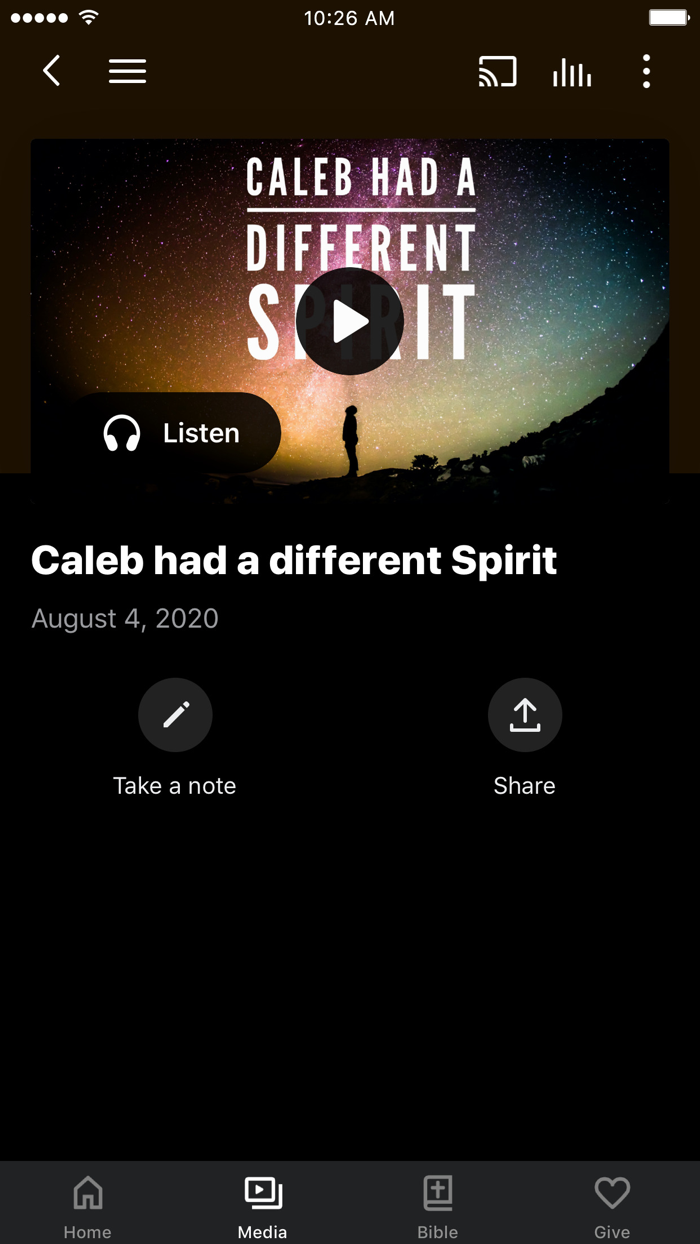The width and height of the screenshot is (700, 1244).
Task: Play the Caleb had a different Spirit video
Action: (x=350, y=321)
